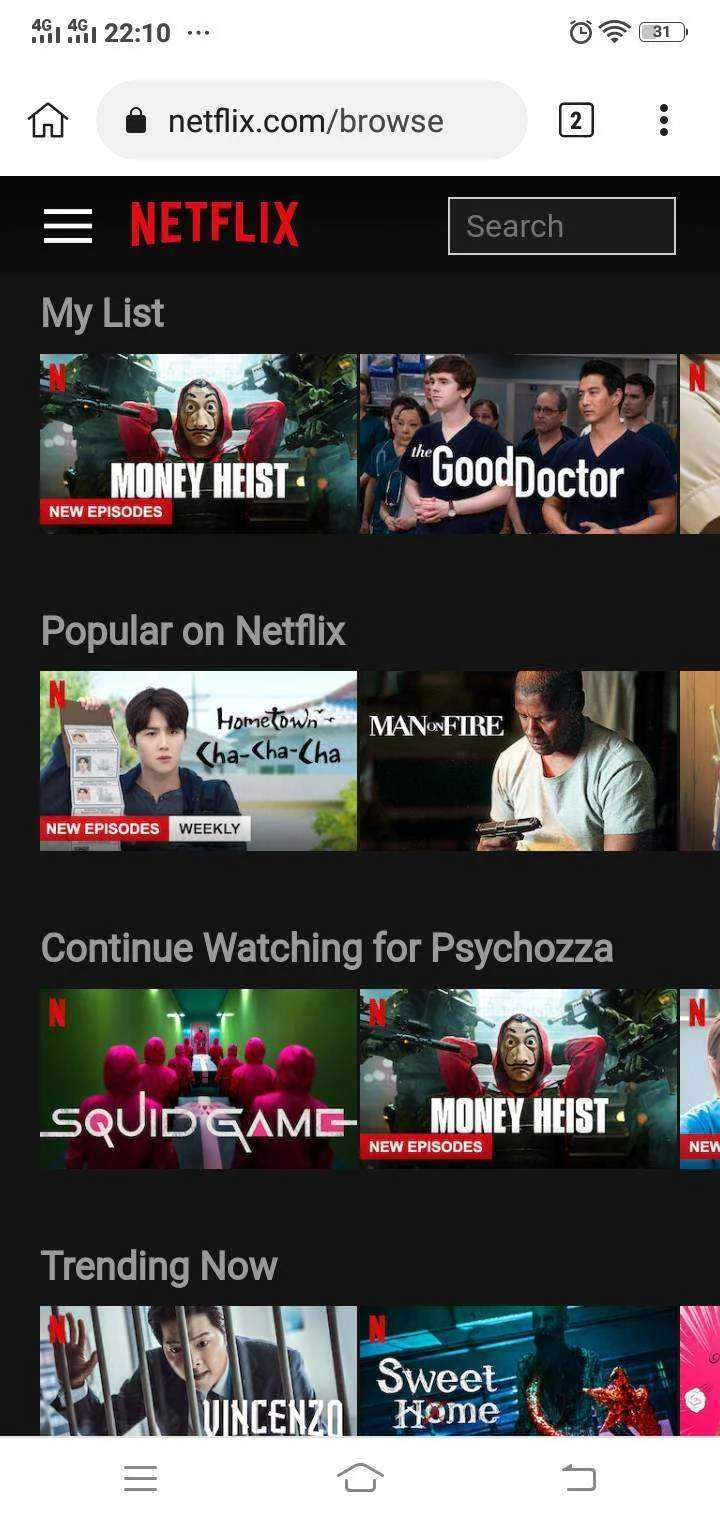
Task: Go to the Netflix logo home link
Action: (x=214, y=224)
